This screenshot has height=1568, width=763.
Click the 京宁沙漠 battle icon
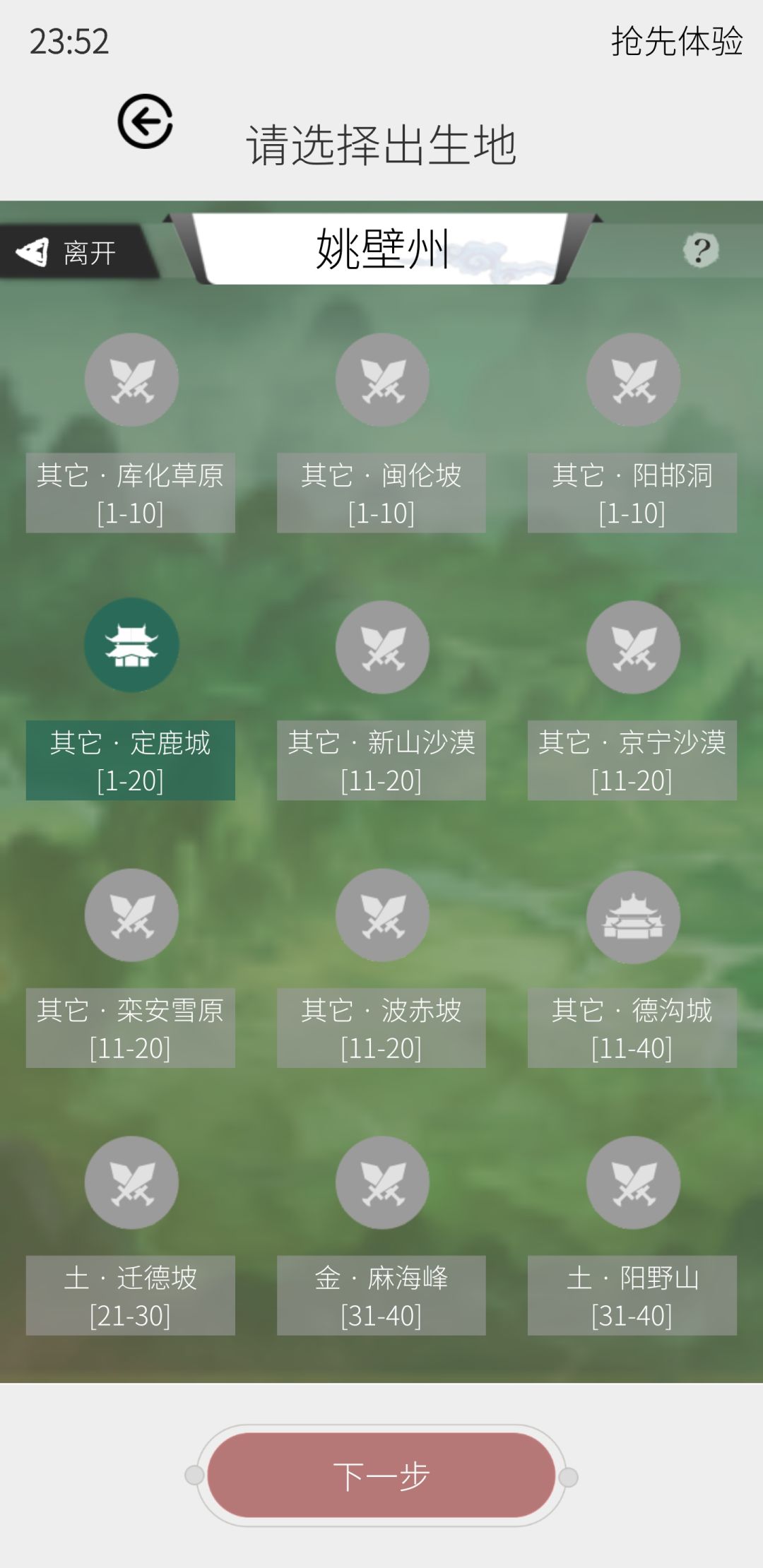[x=632, y=648]
